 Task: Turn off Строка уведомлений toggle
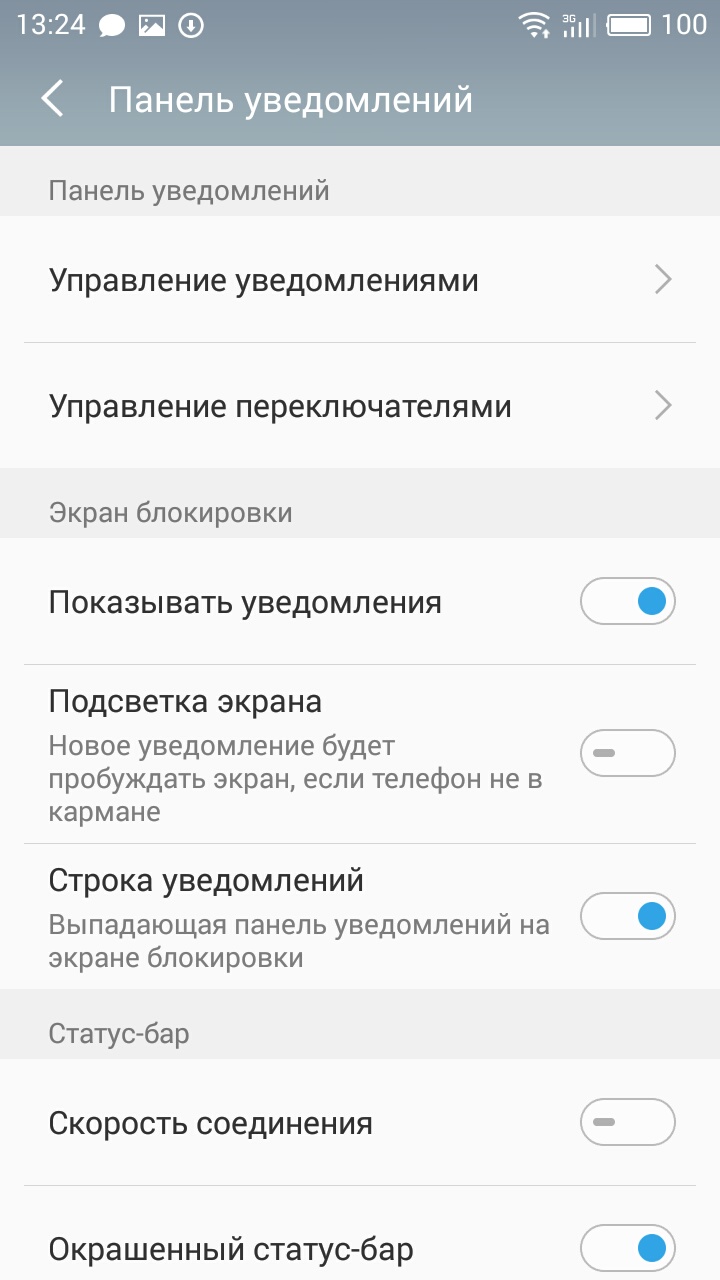tap(628, 916)
